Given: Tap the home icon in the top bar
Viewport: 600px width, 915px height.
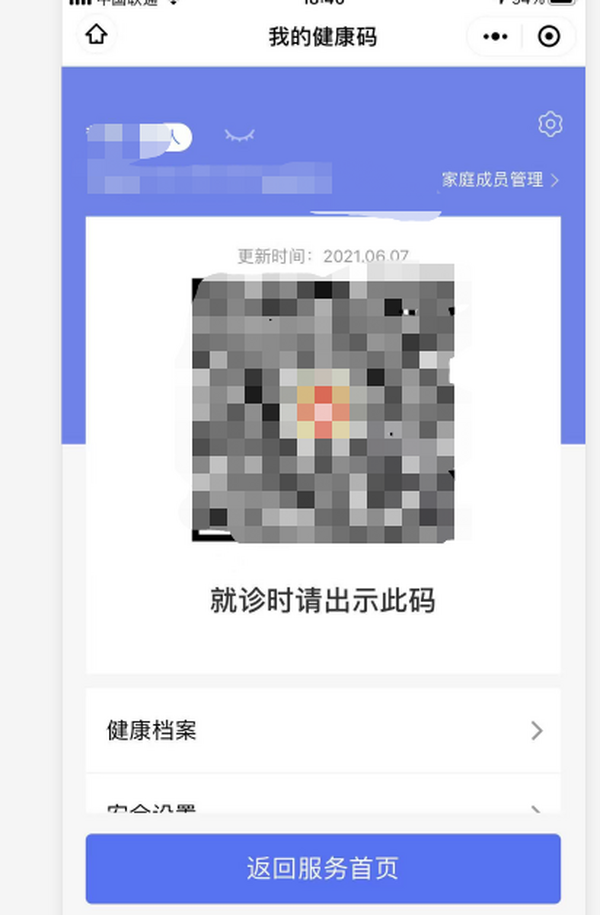Looking at the screenshot, I should tap(96, 36).
